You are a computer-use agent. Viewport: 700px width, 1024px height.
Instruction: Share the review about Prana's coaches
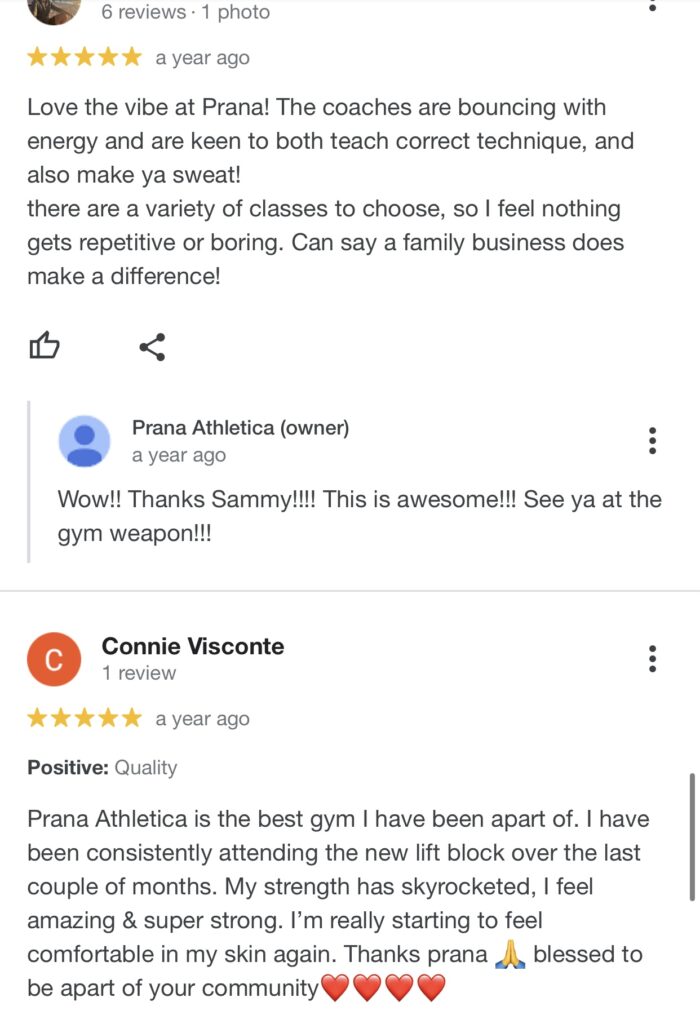152,347
